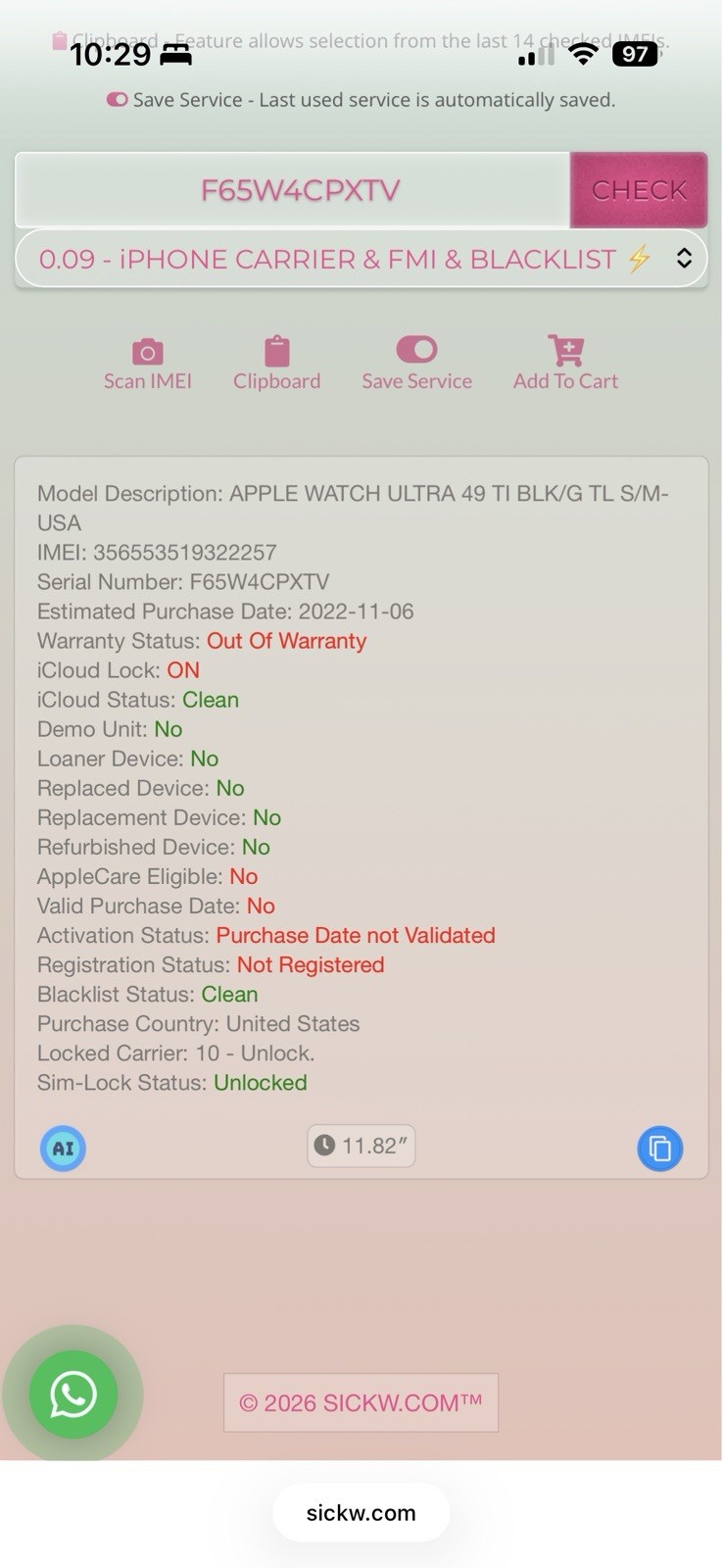Add the service to cart
The width and height of the screenshot is (723, 1568).
point(565,365)
